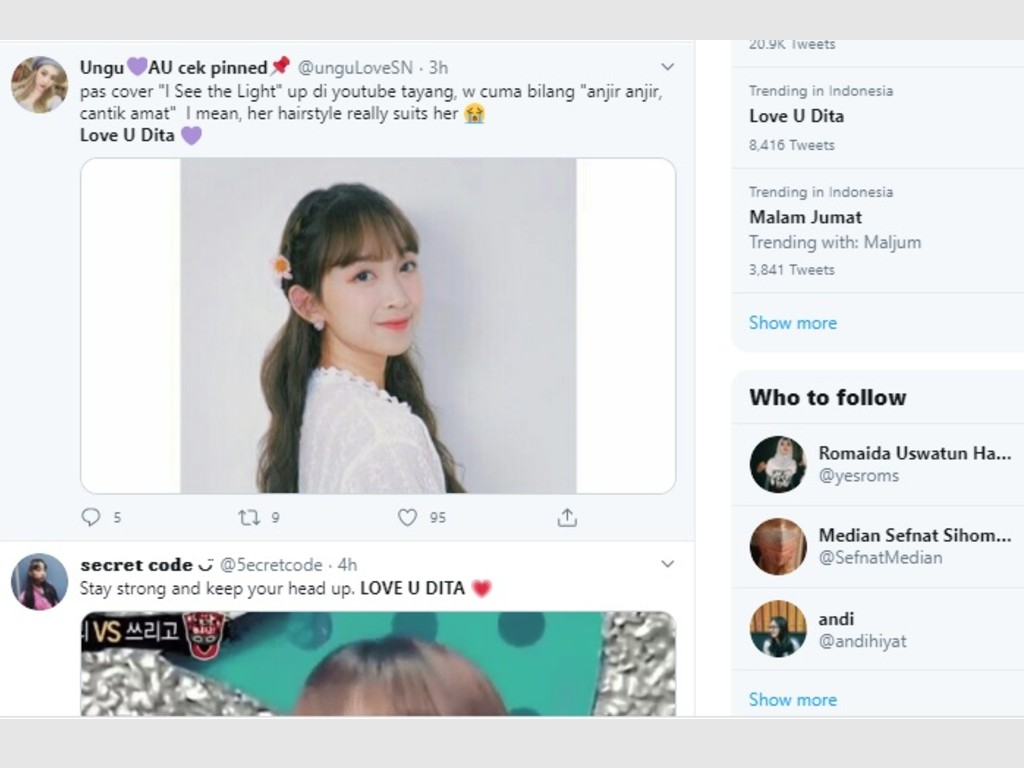1024x768 pixels.
Task: Reply to the UnguLoveSN tweet
Action: (x=91, y=517)
